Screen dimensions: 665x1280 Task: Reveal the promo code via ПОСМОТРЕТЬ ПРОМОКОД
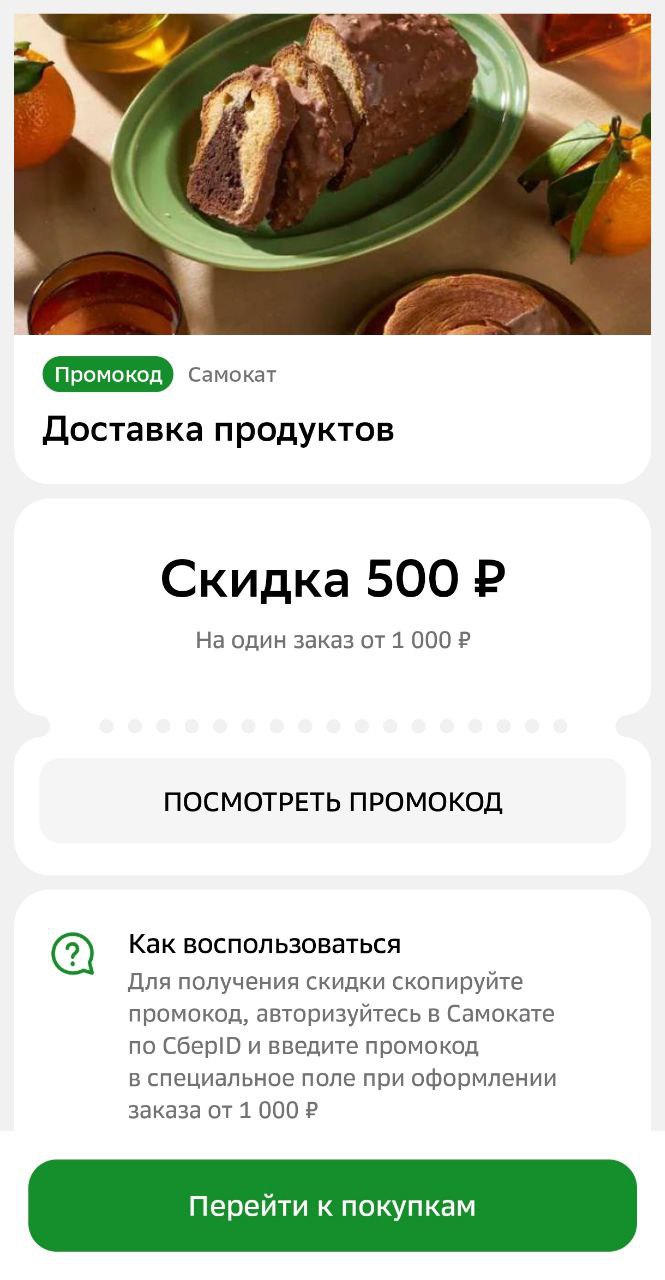[x=332, y=801]
